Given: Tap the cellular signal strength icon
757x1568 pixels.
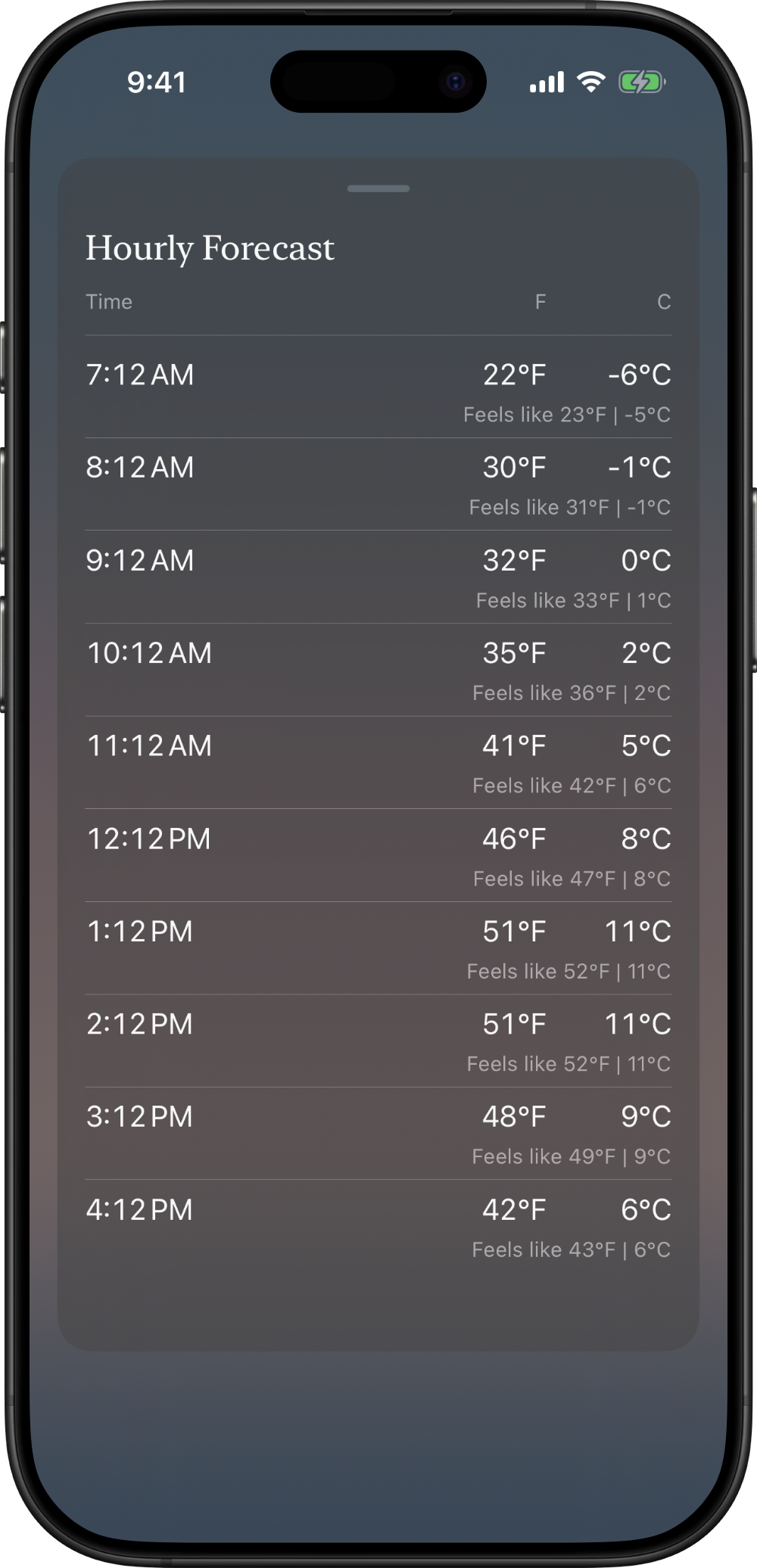Looking at the screenshot, I should [547, 82].
